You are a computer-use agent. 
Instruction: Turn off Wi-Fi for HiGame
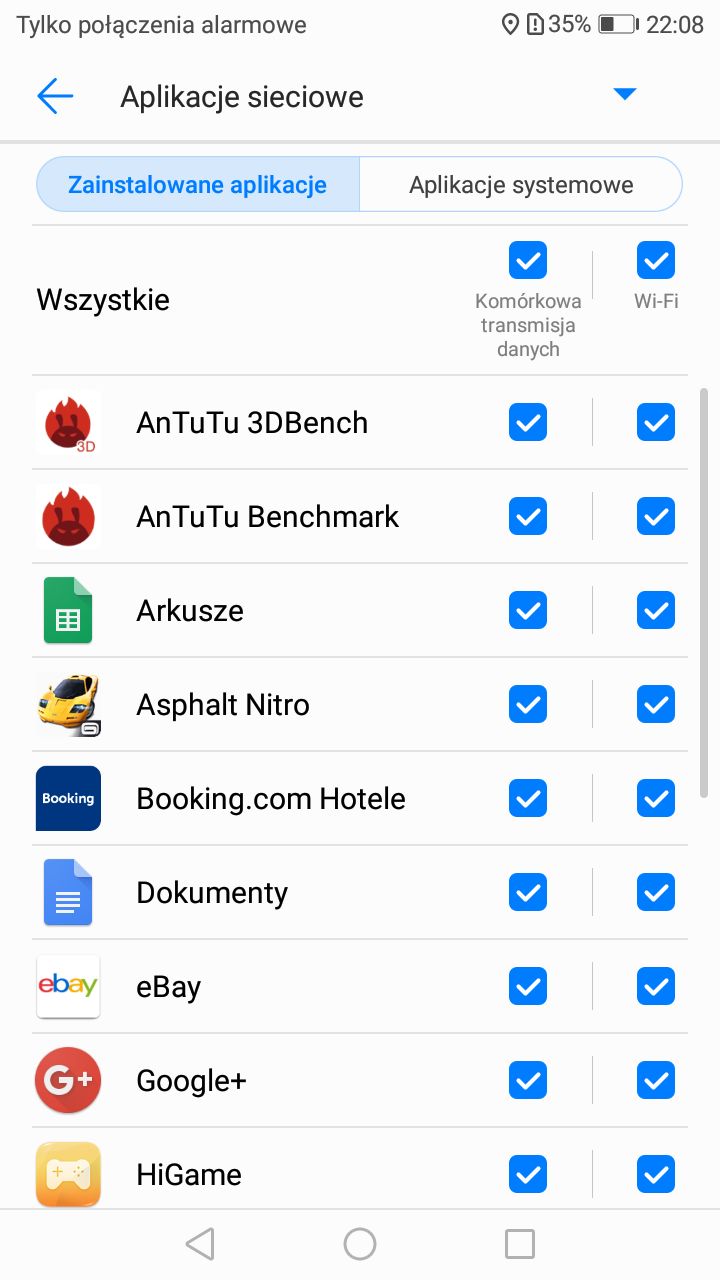(656, 1174)
